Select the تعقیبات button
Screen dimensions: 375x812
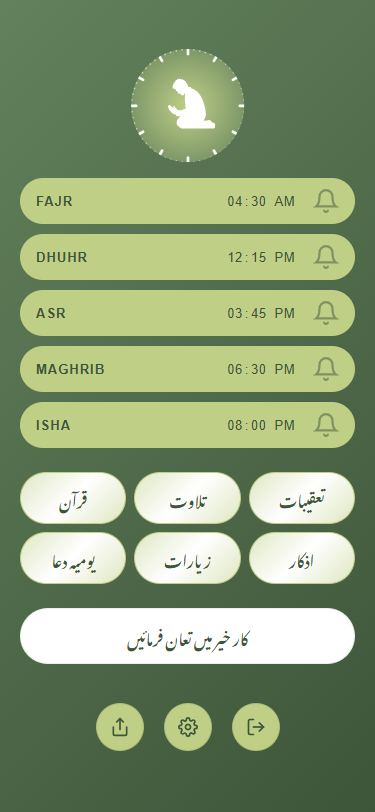[x=302, y=498]
